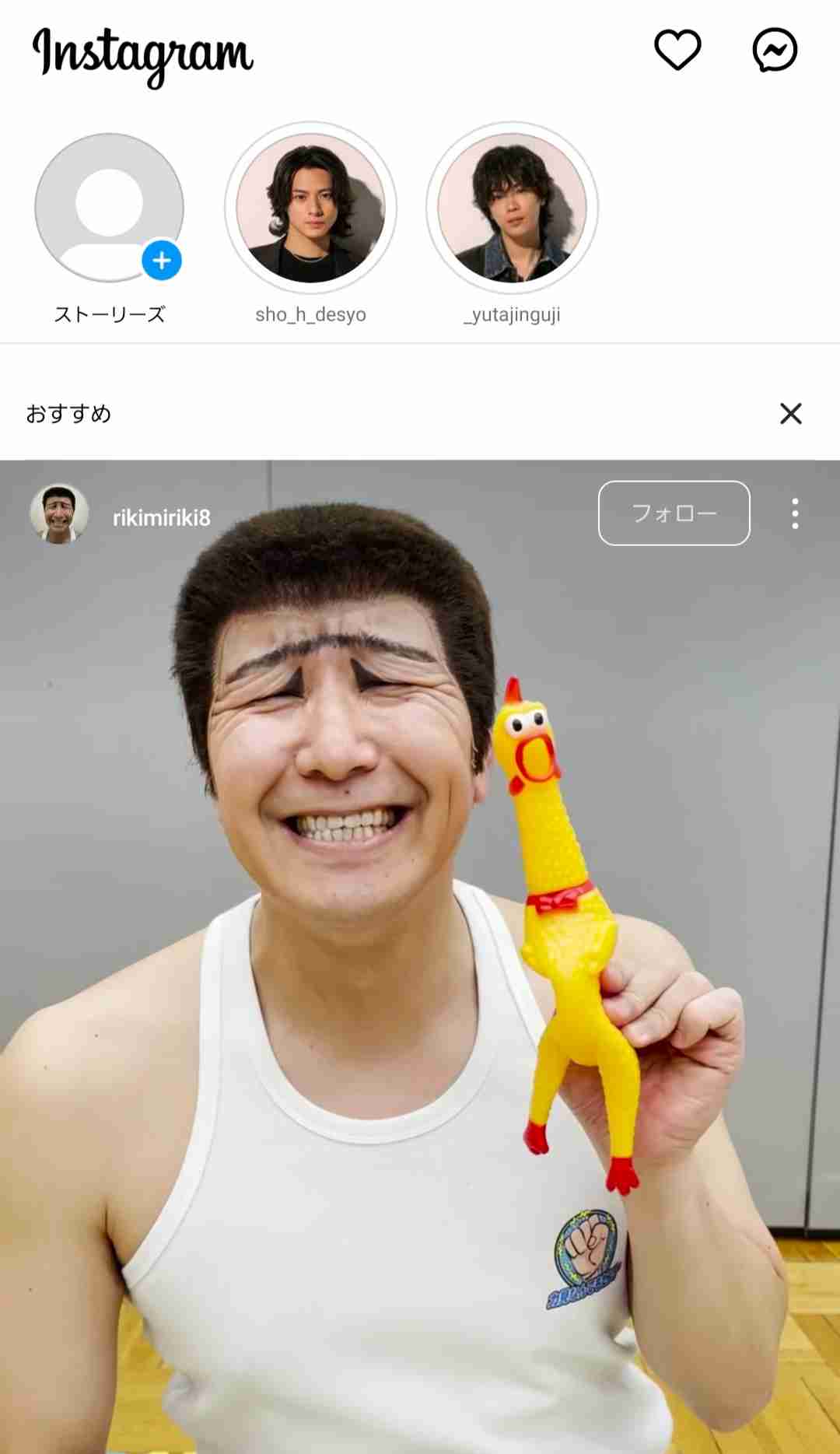Follow rikimiriki8 with the フォロー button
This screenshot has width=840, height=1454.
674,513
